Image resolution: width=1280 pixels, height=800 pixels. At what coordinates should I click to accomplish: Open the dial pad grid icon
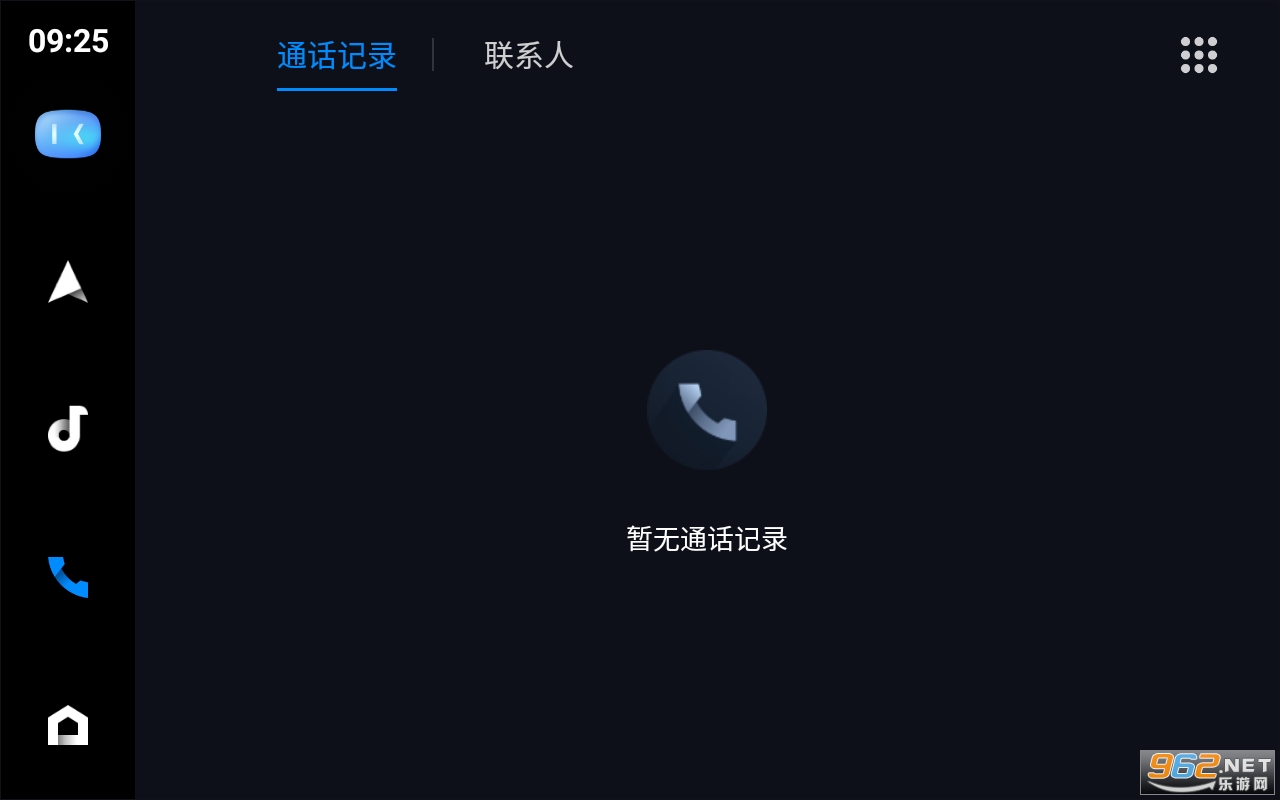[x=1198, y=55]
